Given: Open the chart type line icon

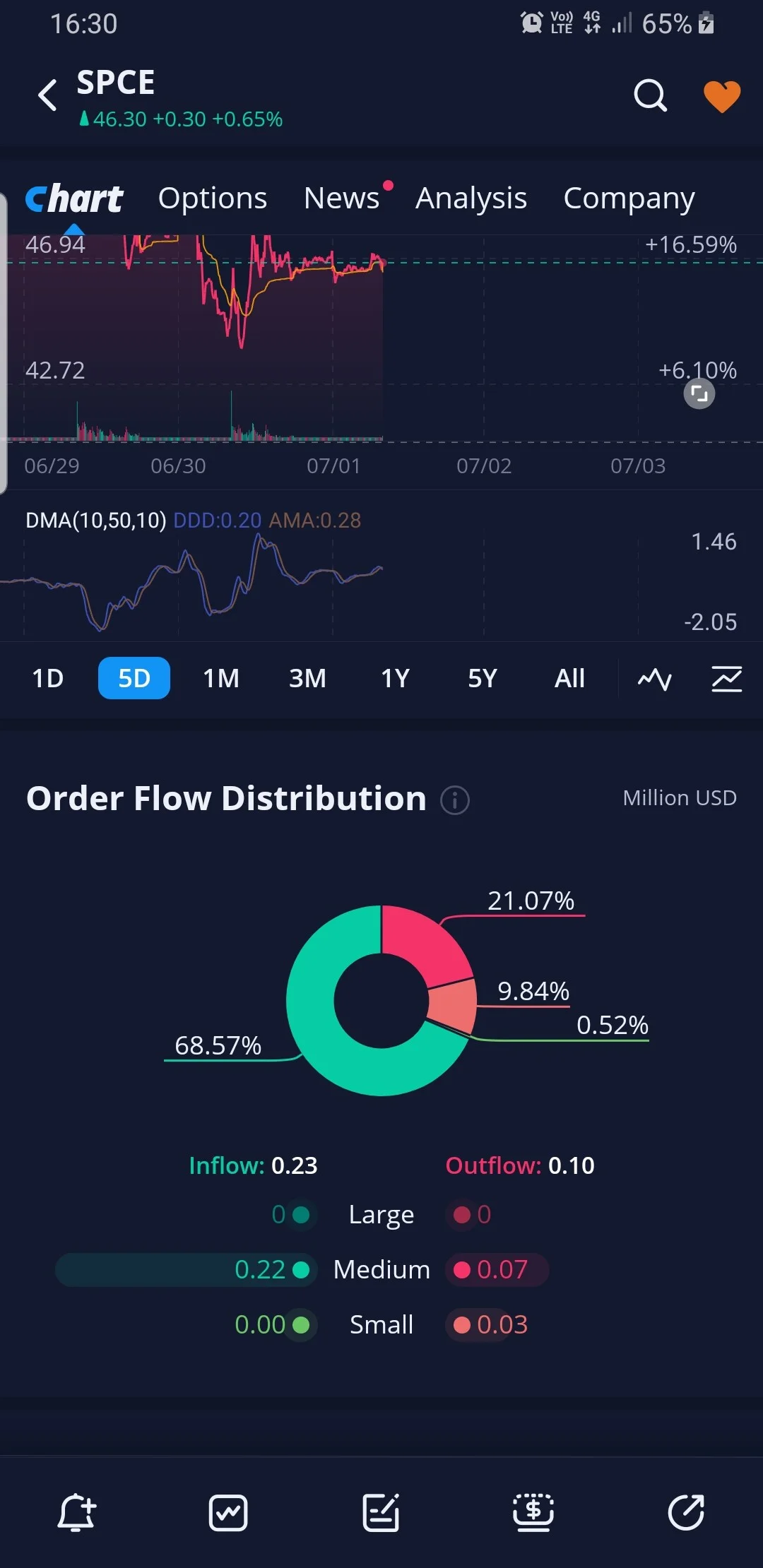Looking at the screenshot, I should (x=655, y=679).
